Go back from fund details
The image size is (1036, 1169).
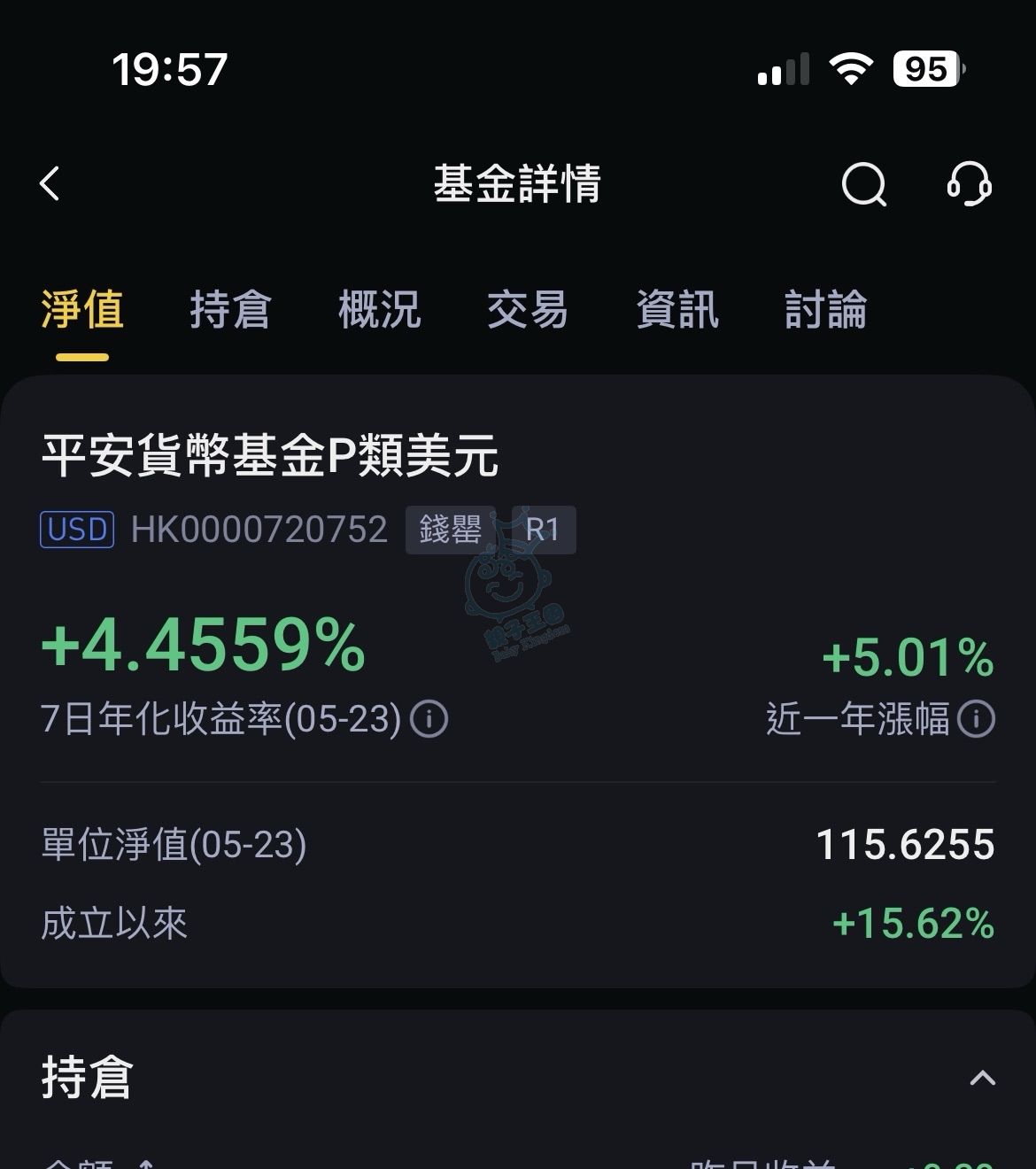click(x=50, y=184)
